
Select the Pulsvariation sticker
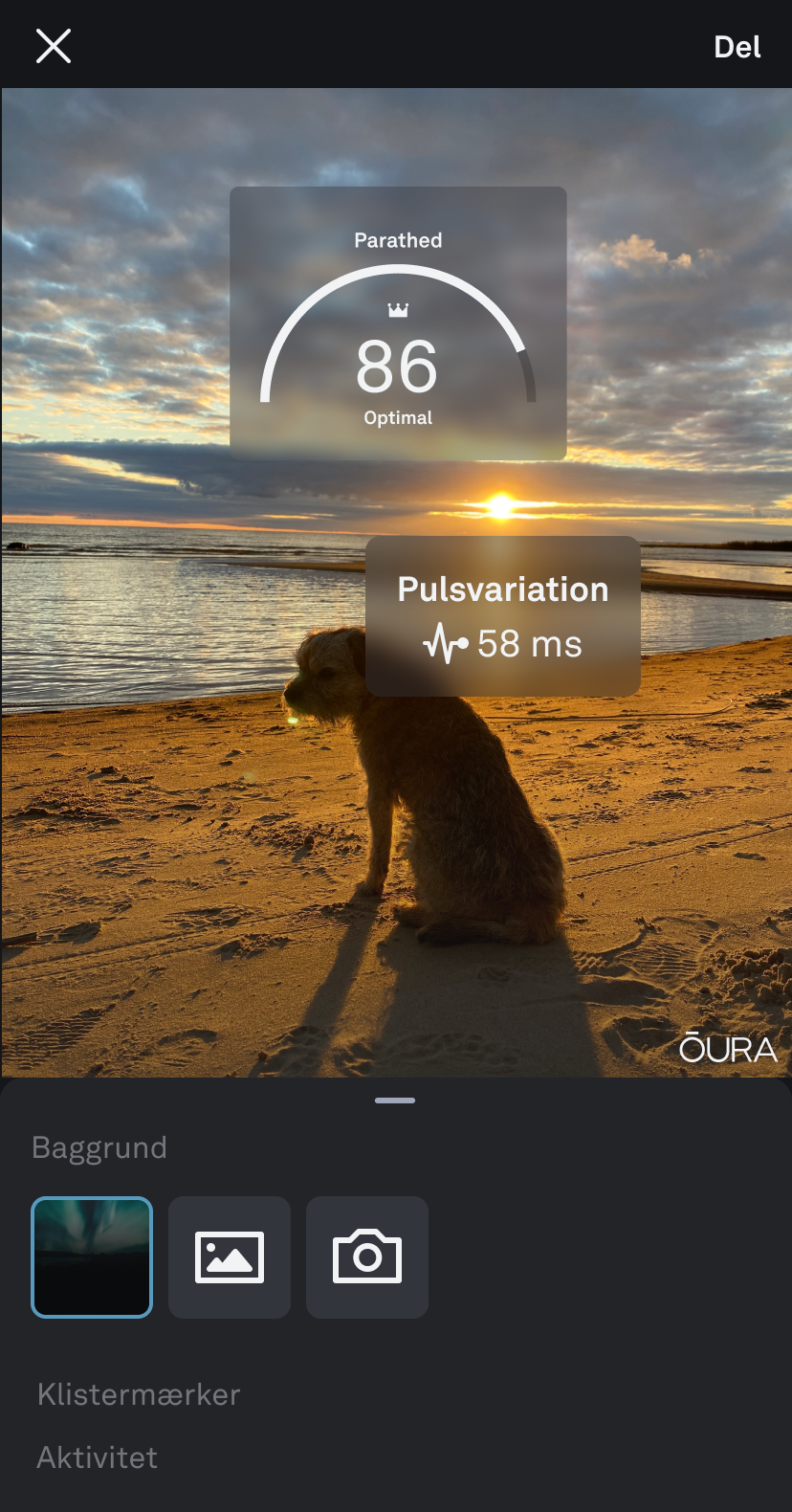tap(502, 616)
